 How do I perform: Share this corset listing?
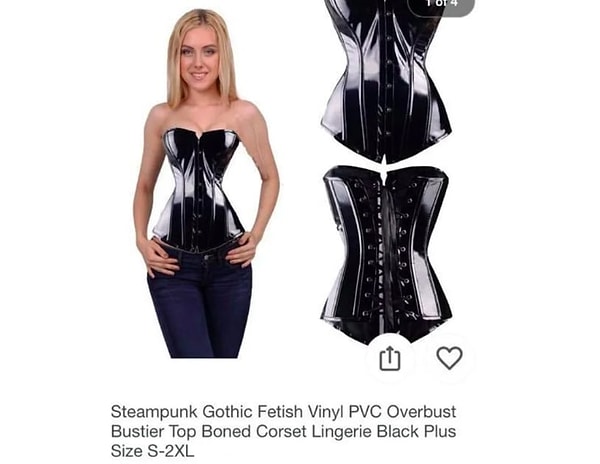click(390, 358)
